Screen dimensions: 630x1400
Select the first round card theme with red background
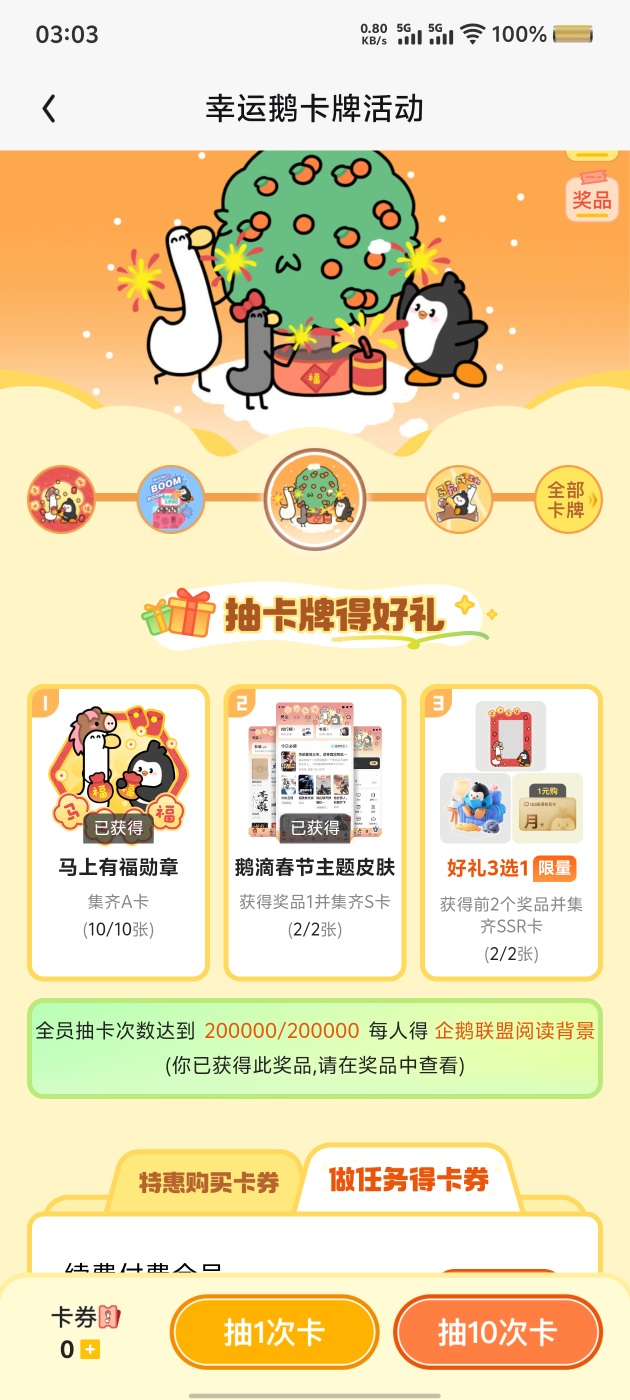[x=62, y=500]
